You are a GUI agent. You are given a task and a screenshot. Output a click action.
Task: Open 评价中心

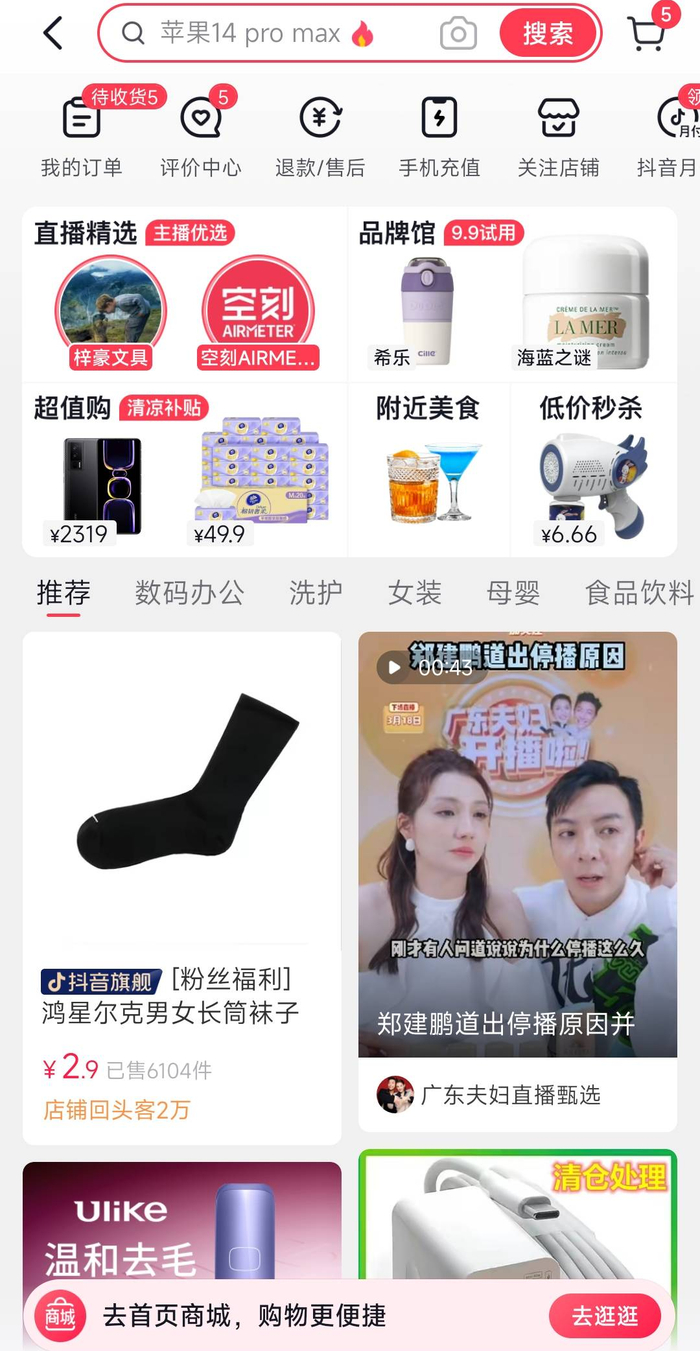pyautogui.click(x=201, y=135)
